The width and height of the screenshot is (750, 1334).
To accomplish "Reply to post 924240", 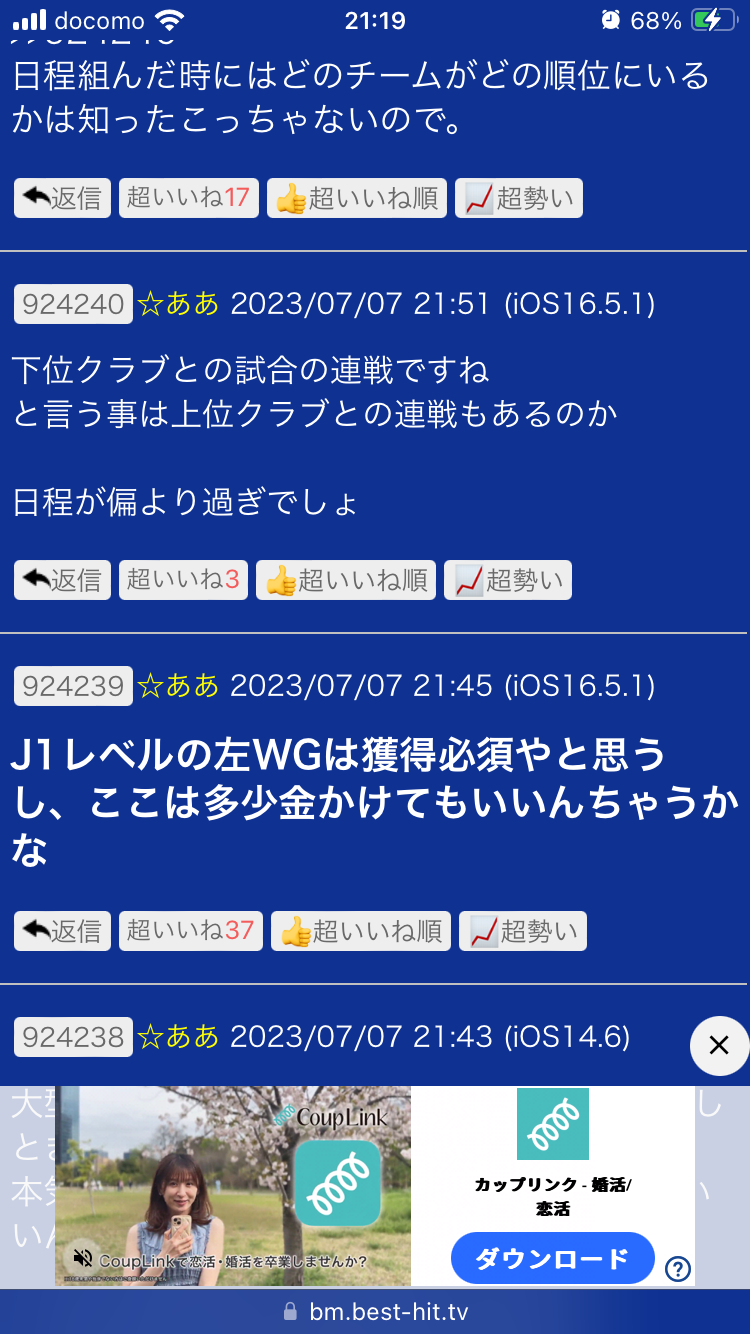I will (62, 580).
